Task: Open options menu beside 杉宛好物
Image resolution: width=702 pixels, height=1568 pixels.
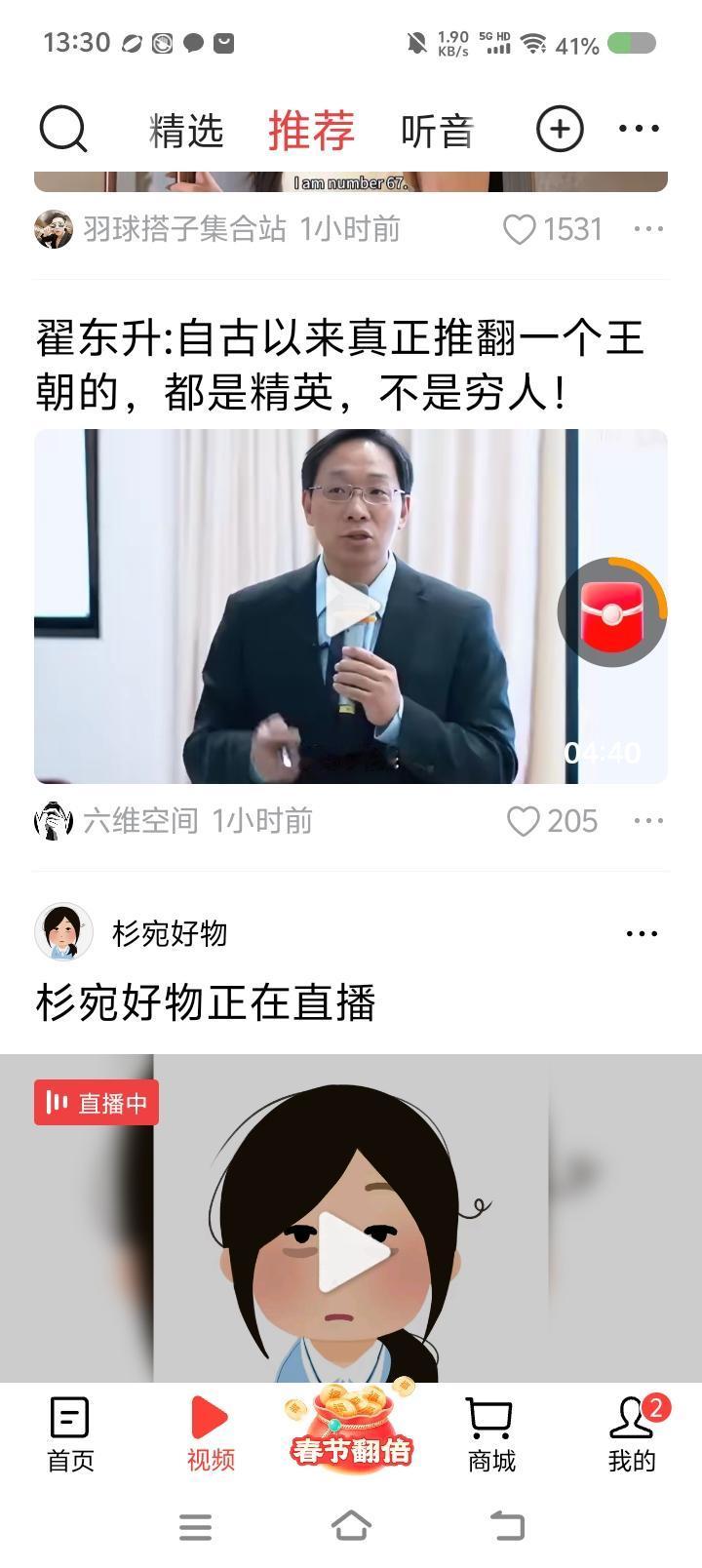Action: [x=642, y=933]
